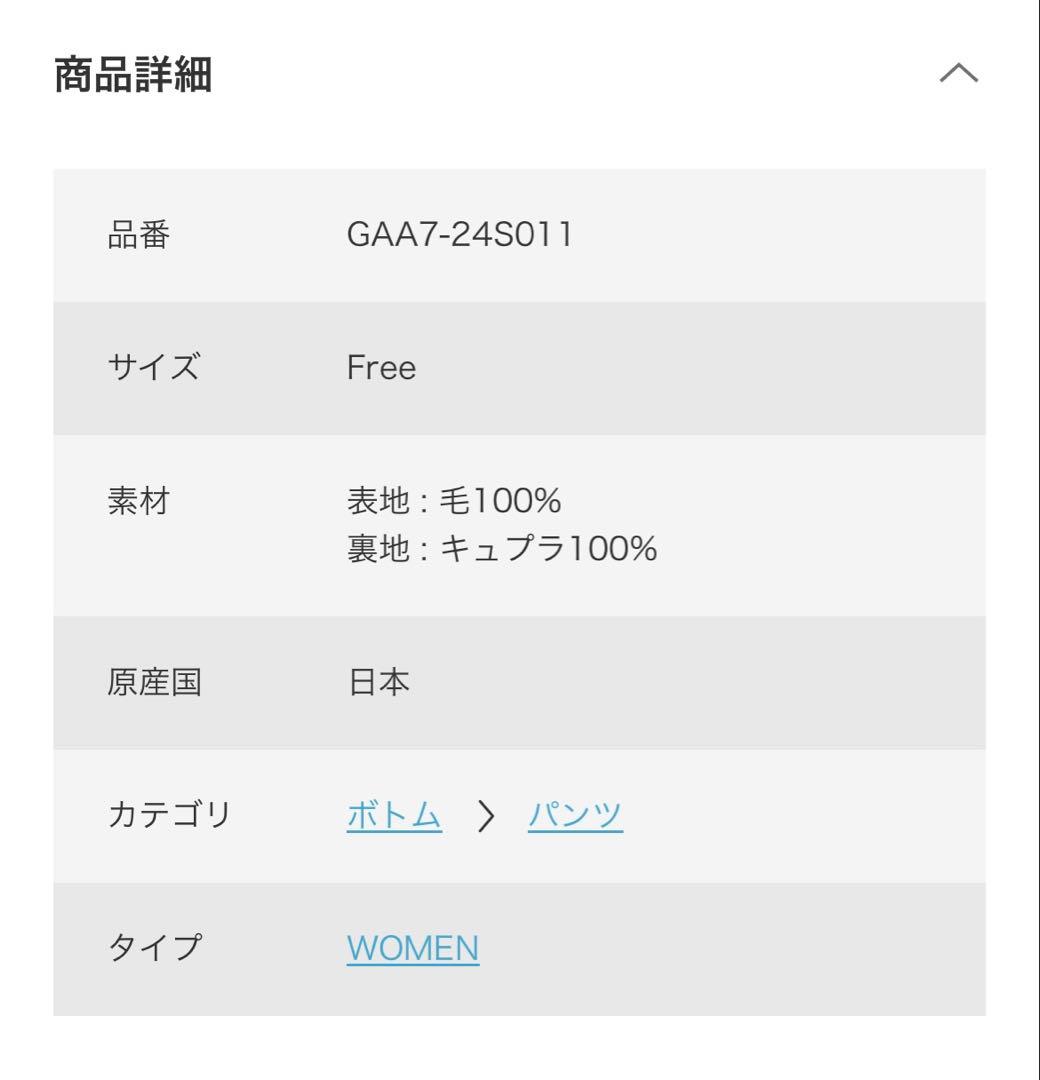Image resolution: width=1040 pixels, height=1080 pixels.
Task: Collapse the 商品詳細 section
Action: click(x=958, y=75)
